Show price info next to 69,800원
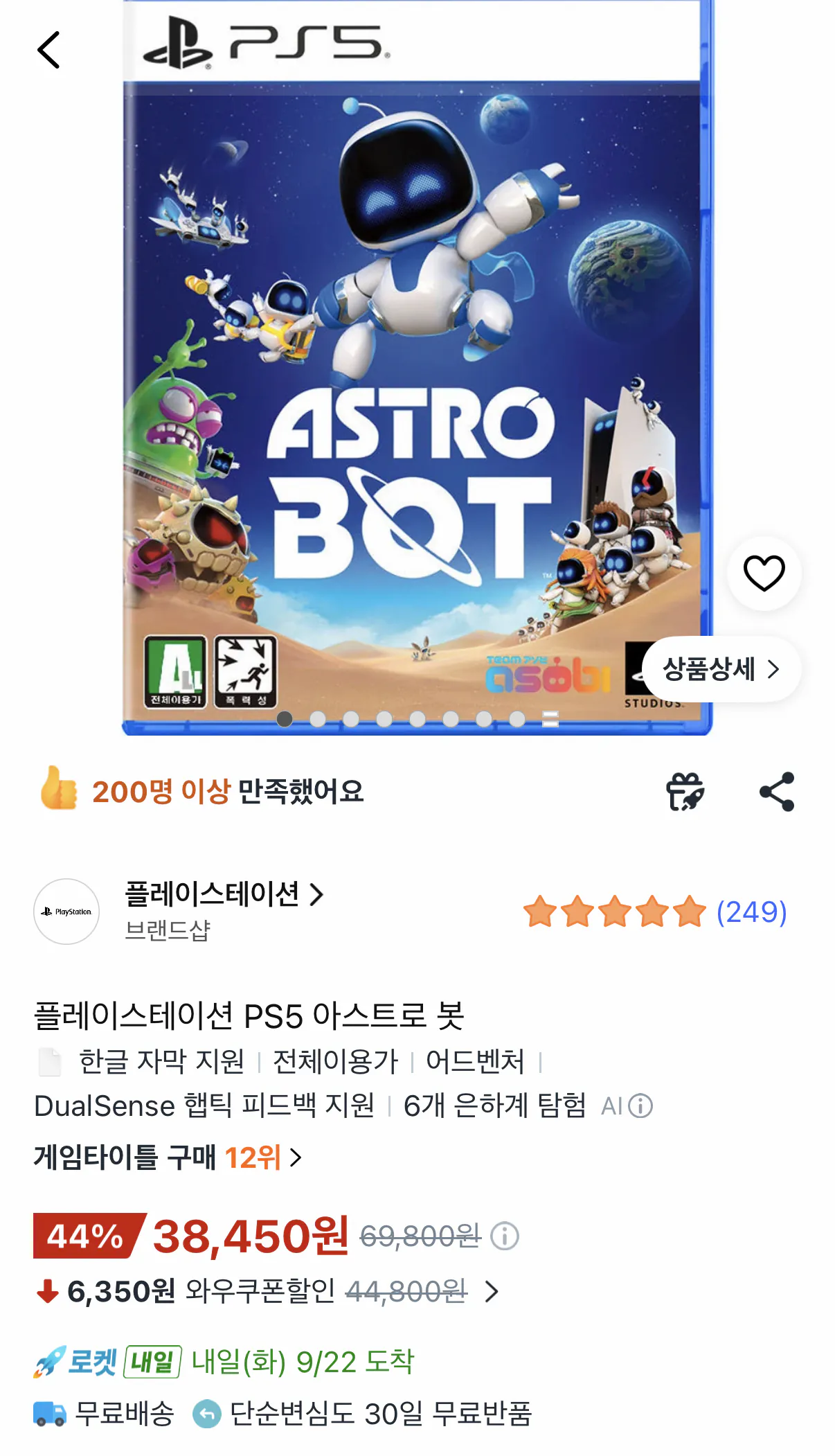The height and width of the screenshot is (1456, 835). [505, 1236]
